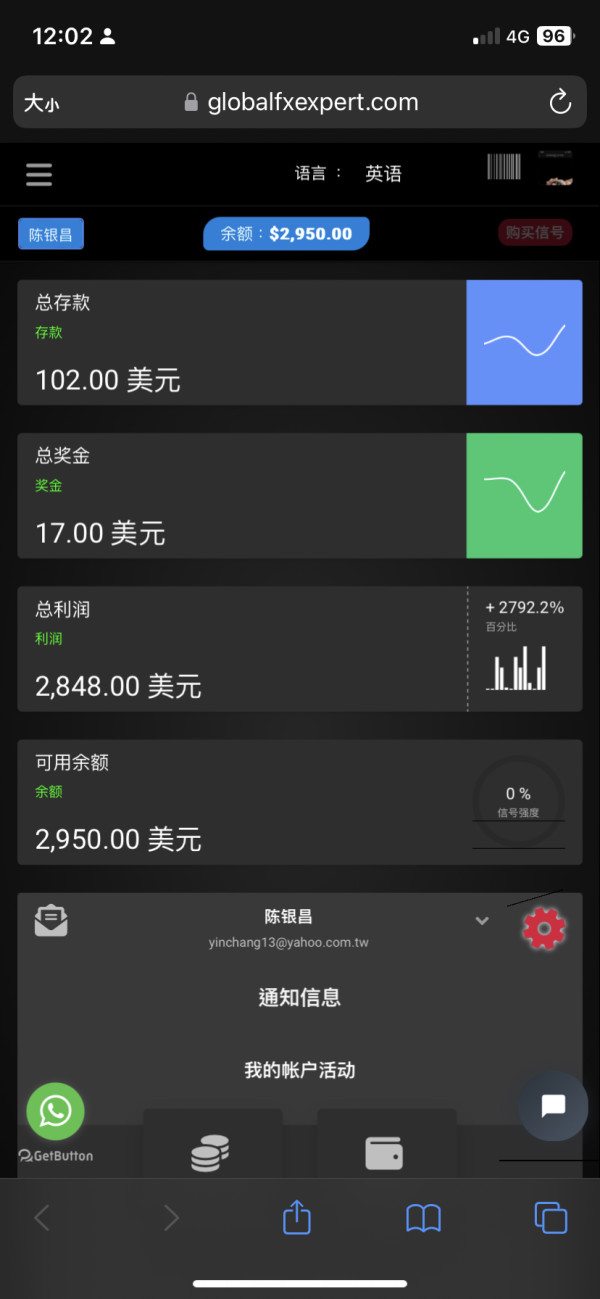The height and width of the screenshot is (1299, 600).
Task: Open the red settings gear
Action: point(544,929)
